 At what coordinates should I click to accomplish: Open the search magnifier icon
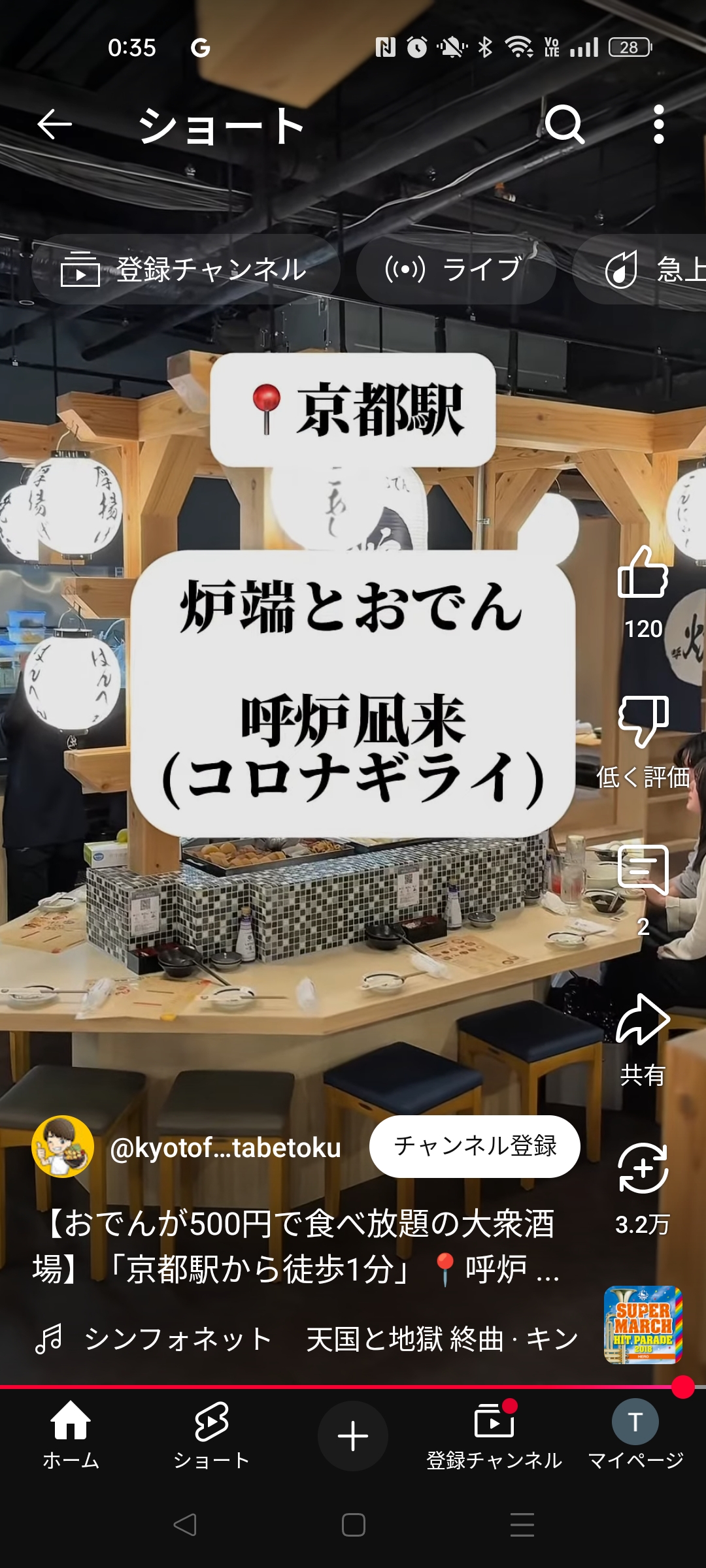[564, 124]
